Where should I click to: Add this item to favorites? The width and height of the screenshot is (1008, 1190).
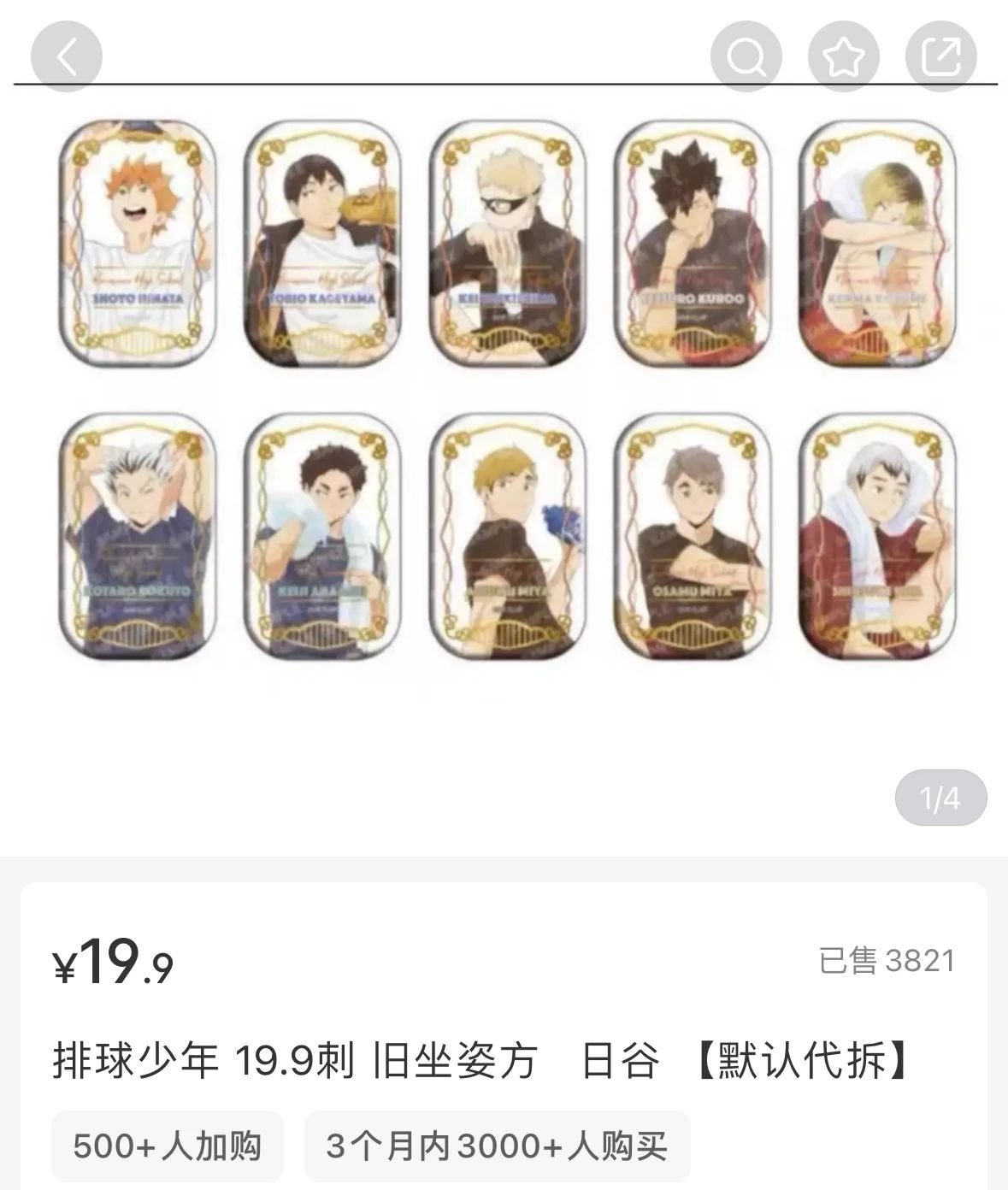[x=843, y=56]
